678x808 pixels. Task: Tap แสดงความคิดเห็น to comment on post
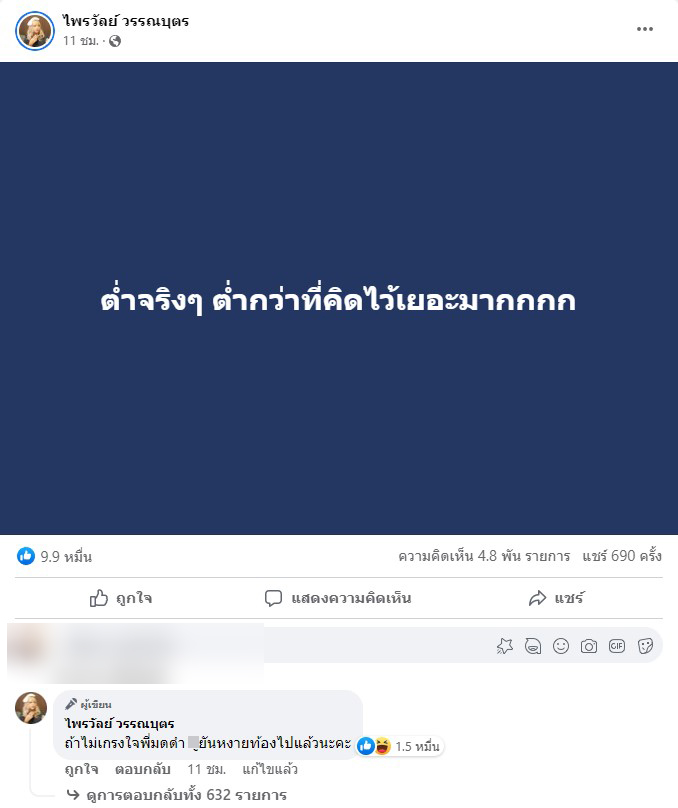pyautogui.click(x=338, y=598)
